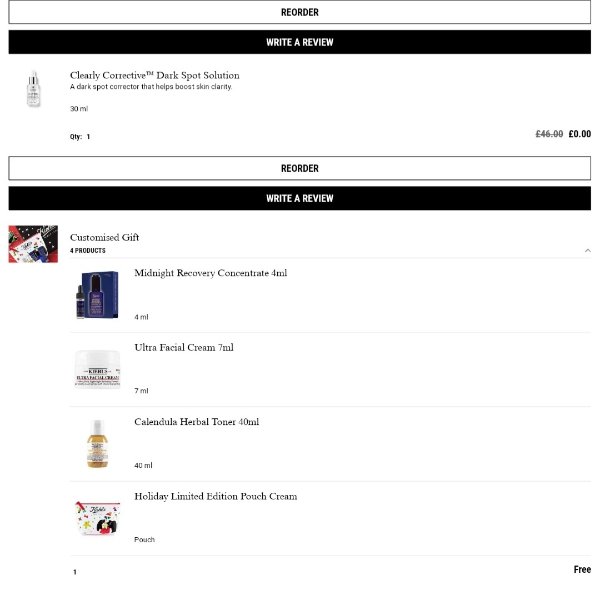Image resolution: width=600 pixels, height=600 pixels.
Task: Open Midnight Recovery Concentrate 4ml item
Action: pyautogui.click(x=210, y=273)
